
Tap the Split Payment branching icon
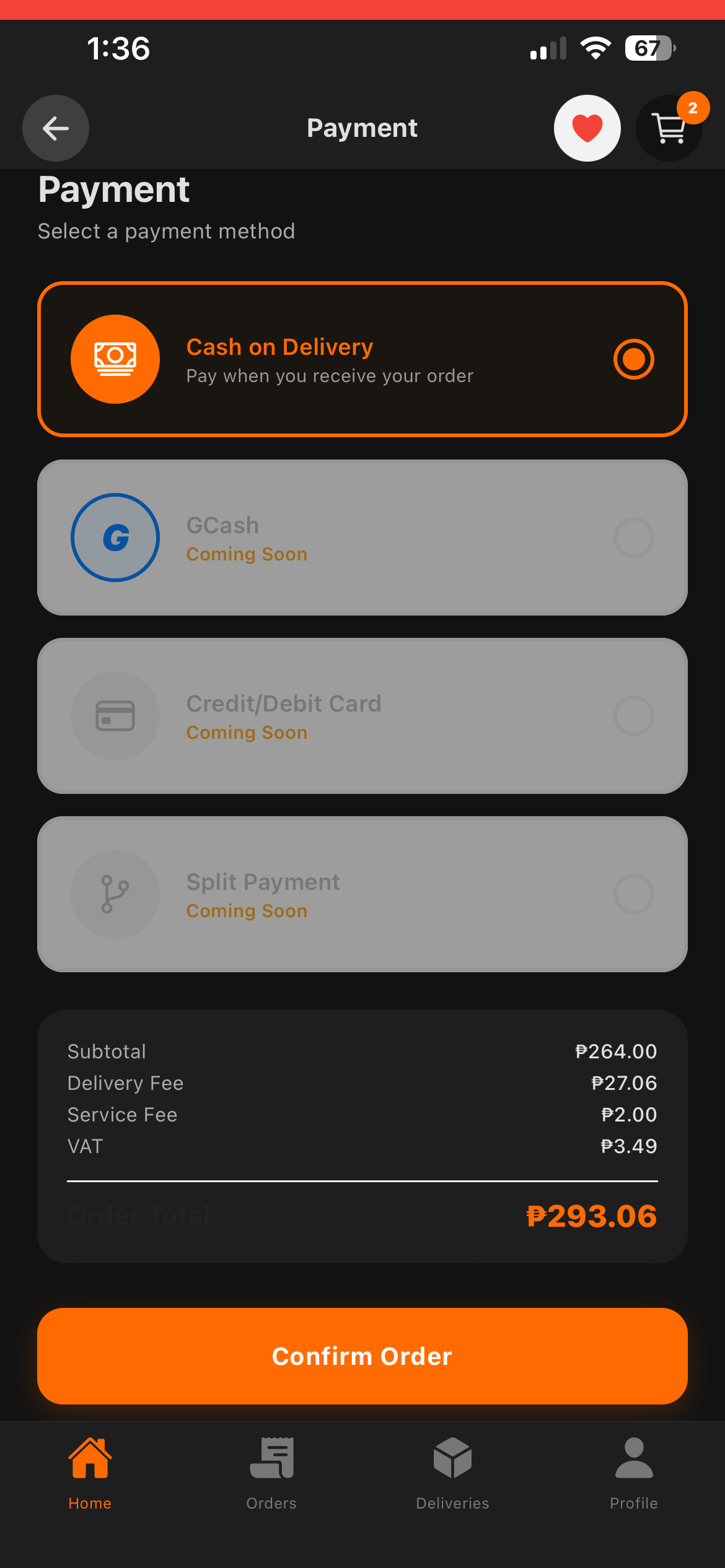click(115, 894)
